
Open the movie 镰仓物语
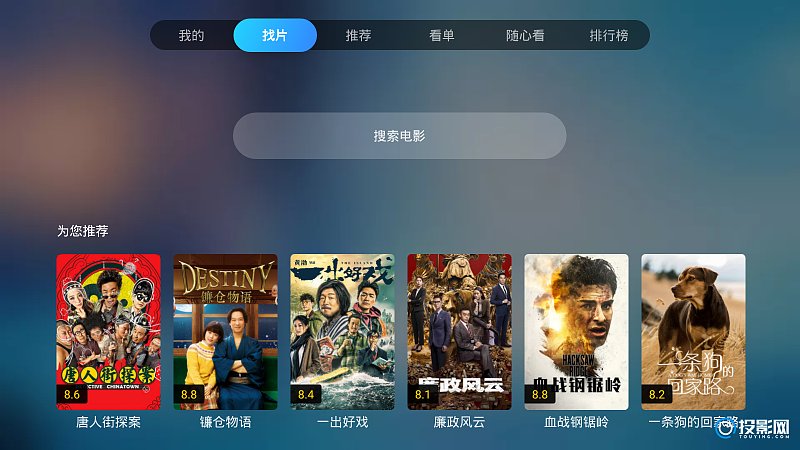tap(225, 331)
